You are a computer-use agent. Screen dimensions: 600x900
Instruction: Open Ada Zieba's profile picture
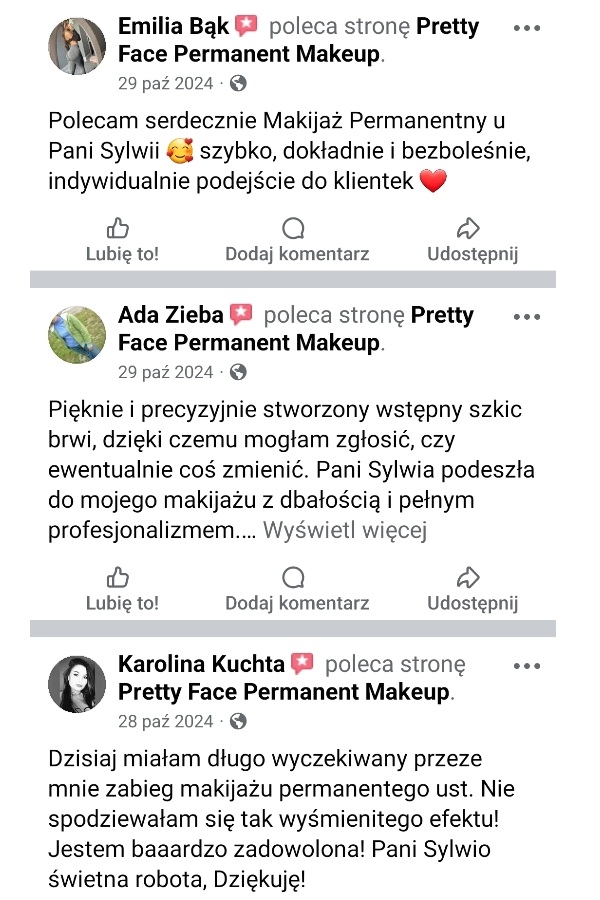(77, 335)
